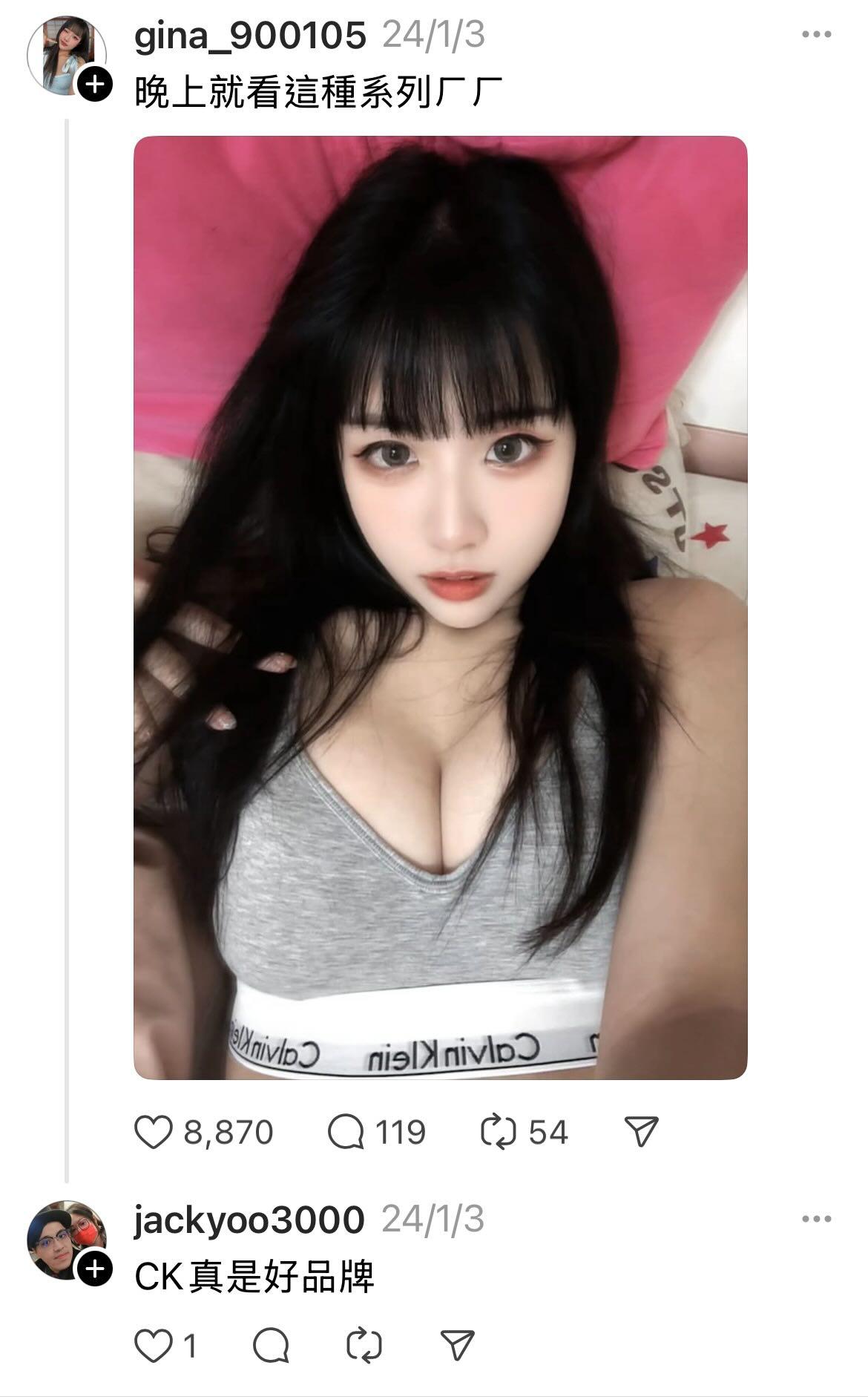Like gina_900105's post
868x1397 pixels.
(x=154, y=1133)
